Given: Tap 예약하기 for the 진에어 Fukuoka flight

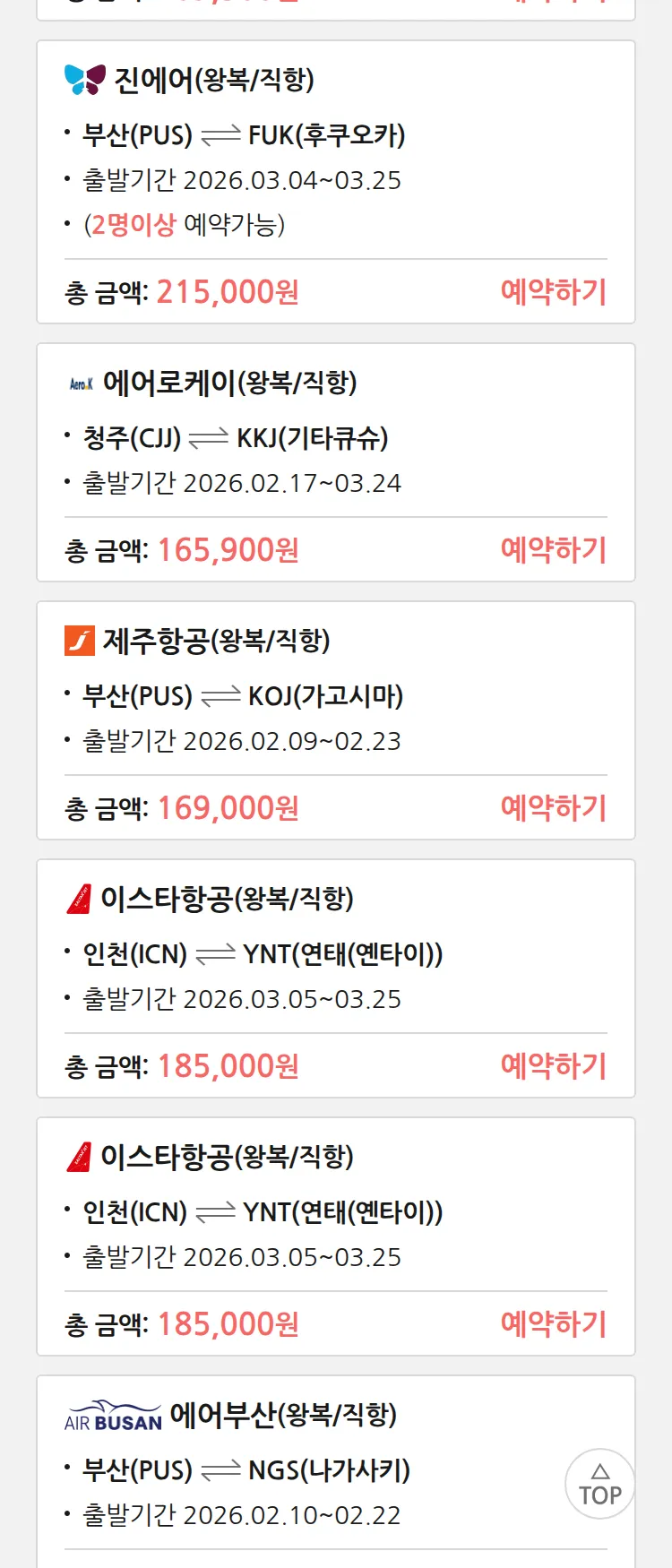Looking at the screenshot, I should pos(553,292).
